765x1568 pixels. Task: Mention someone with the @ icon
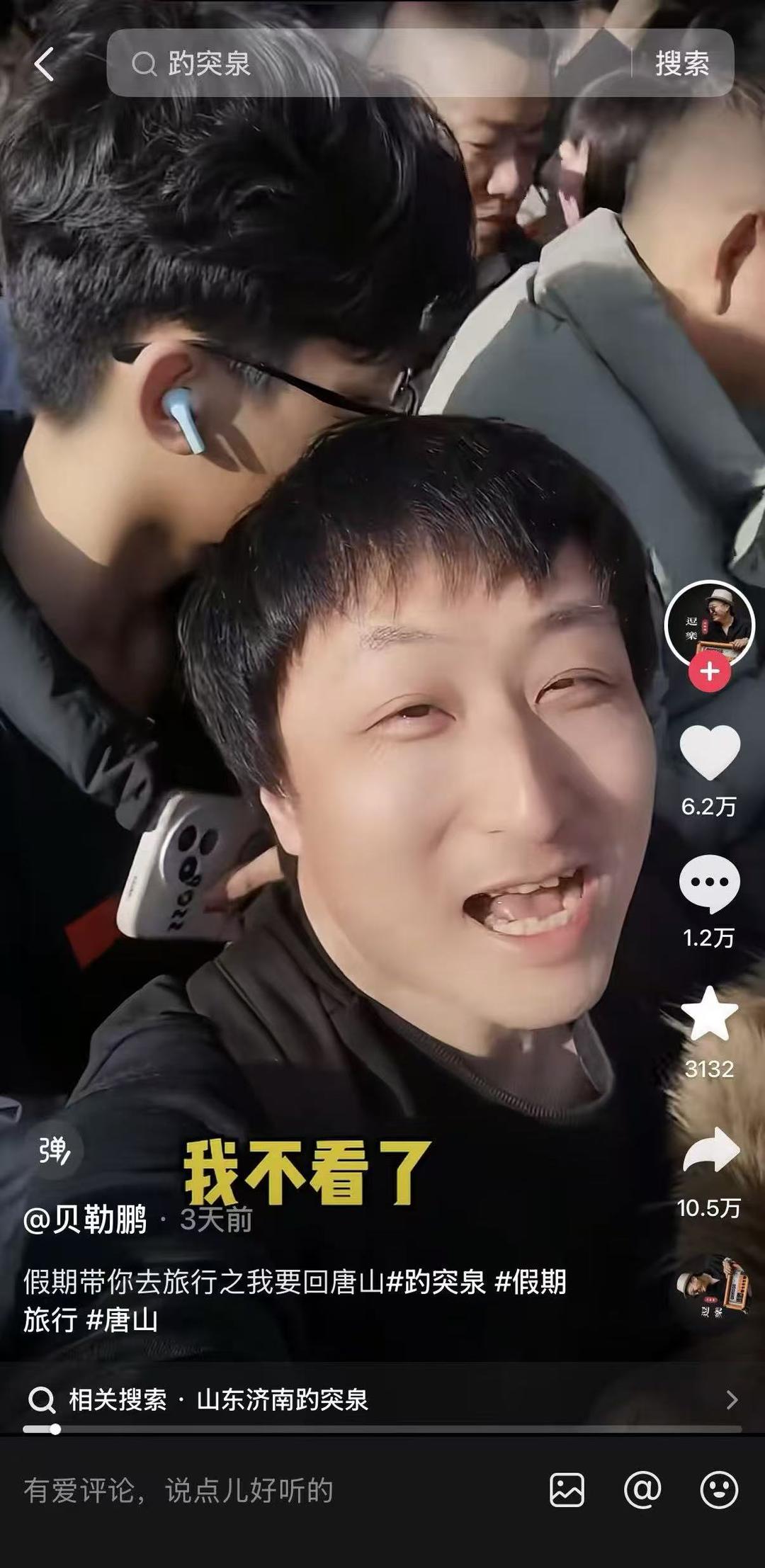642,1489
